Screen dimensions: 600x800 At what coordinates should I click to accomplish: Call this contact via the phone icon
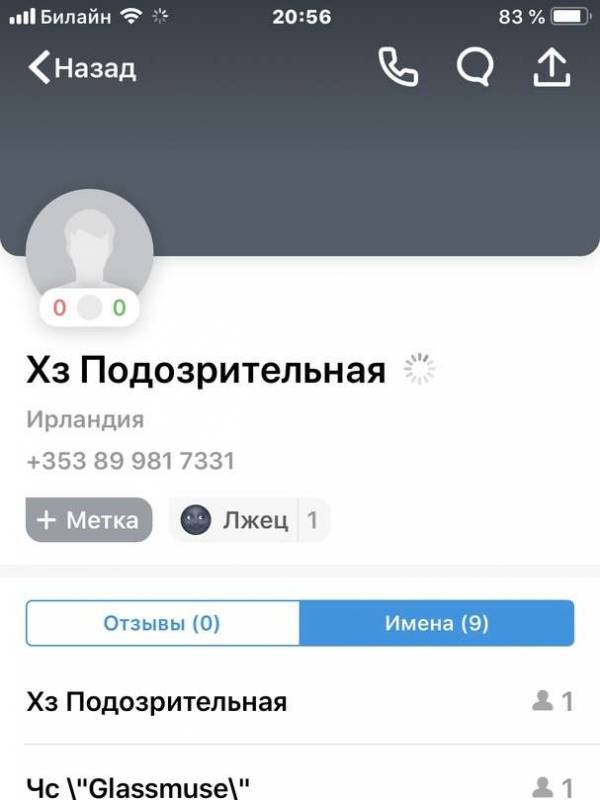click(x=397, y=68)
